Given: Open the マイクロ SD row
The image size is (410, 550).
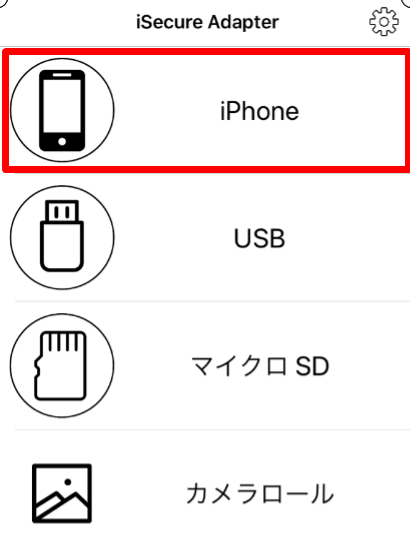Looking at the screenshot, I should (x=205, y=365).
